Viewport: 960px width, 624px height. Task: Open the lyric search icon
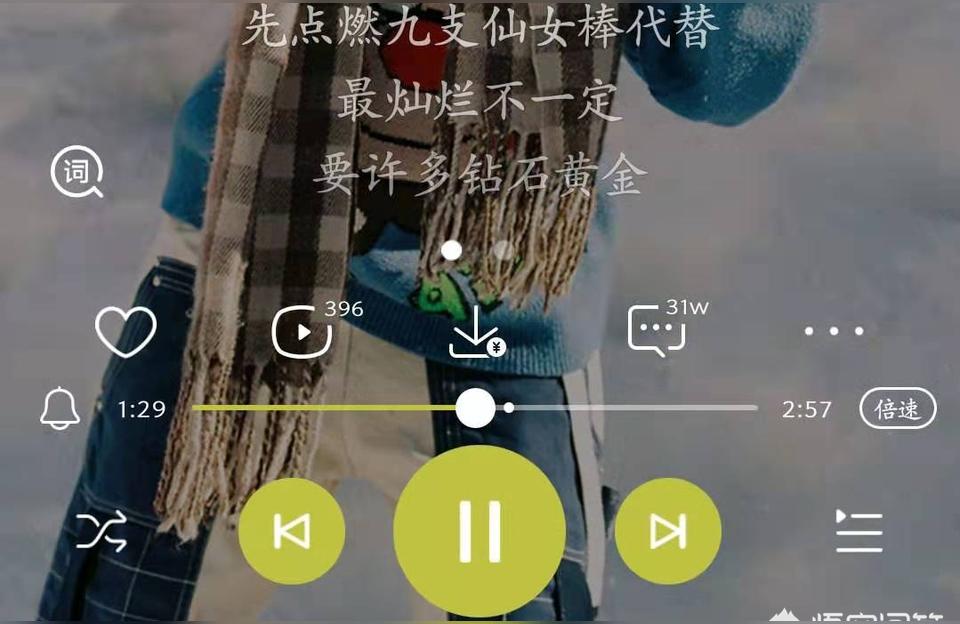[77, 172]
